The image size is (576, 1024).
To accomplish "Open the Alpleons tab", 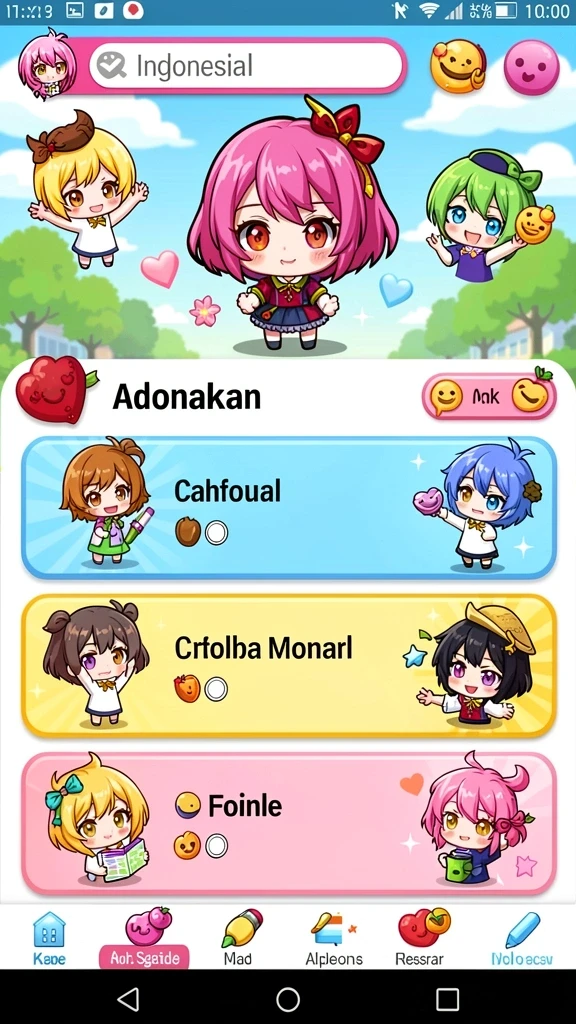I will [x=334, y=938].
